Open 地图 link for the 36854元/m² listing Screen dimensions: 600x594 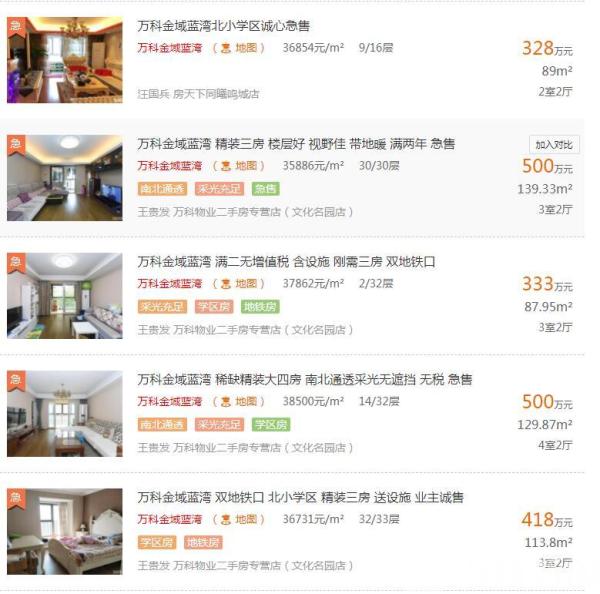pyautogui.click(x=244, y=47)
